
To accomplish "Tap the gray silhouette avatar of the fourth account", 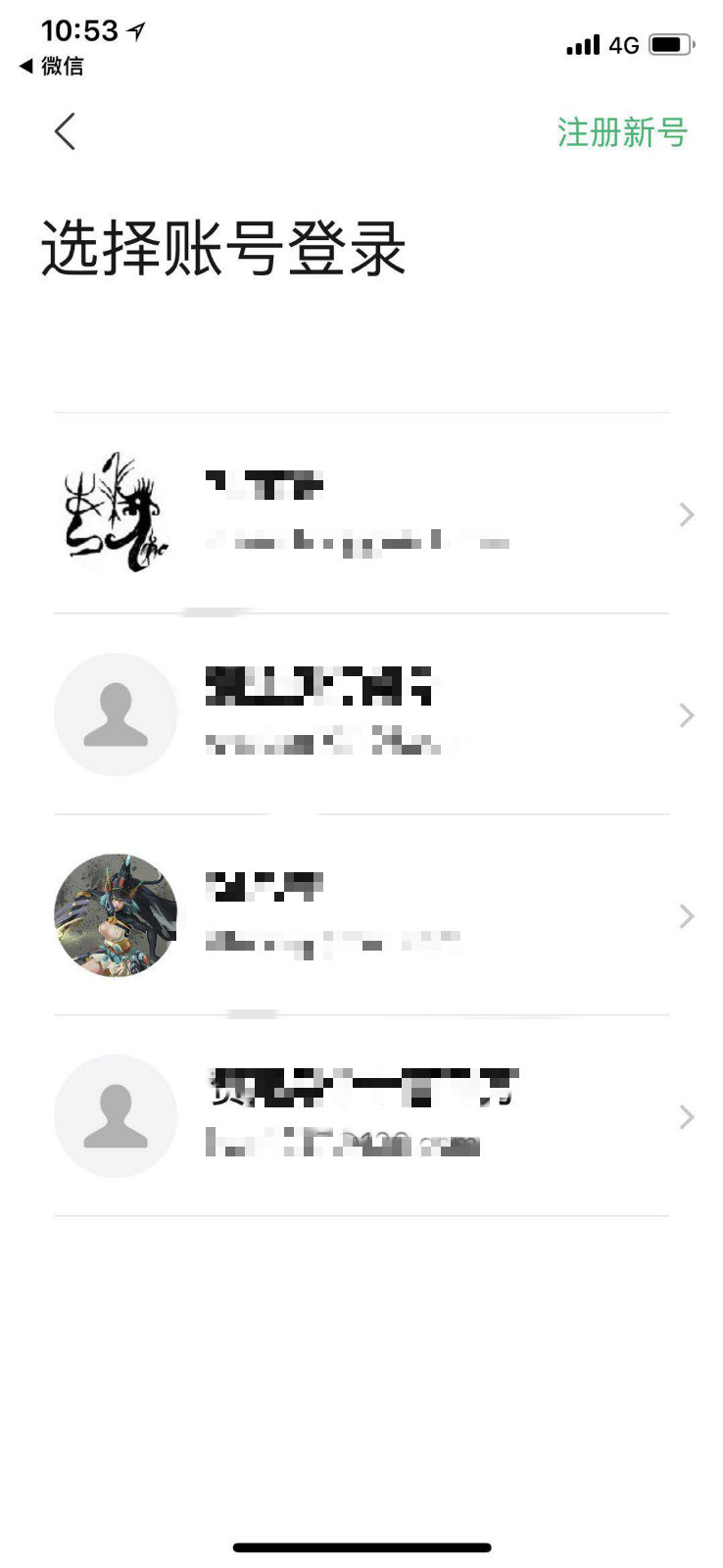I will point(116,1116).
